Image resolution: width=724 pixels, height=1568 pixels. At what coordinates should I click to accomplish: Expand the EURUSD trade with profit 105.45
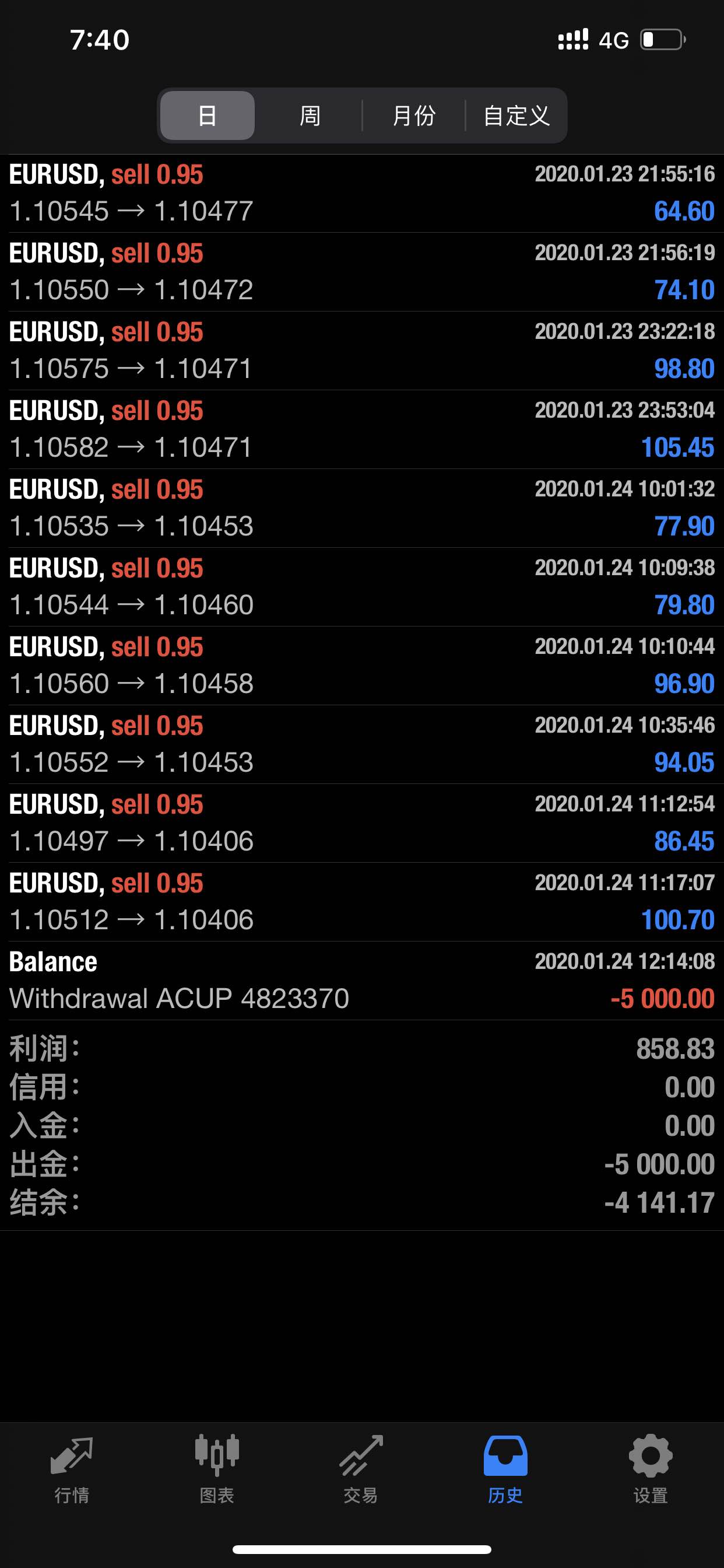tap(362, 429)
